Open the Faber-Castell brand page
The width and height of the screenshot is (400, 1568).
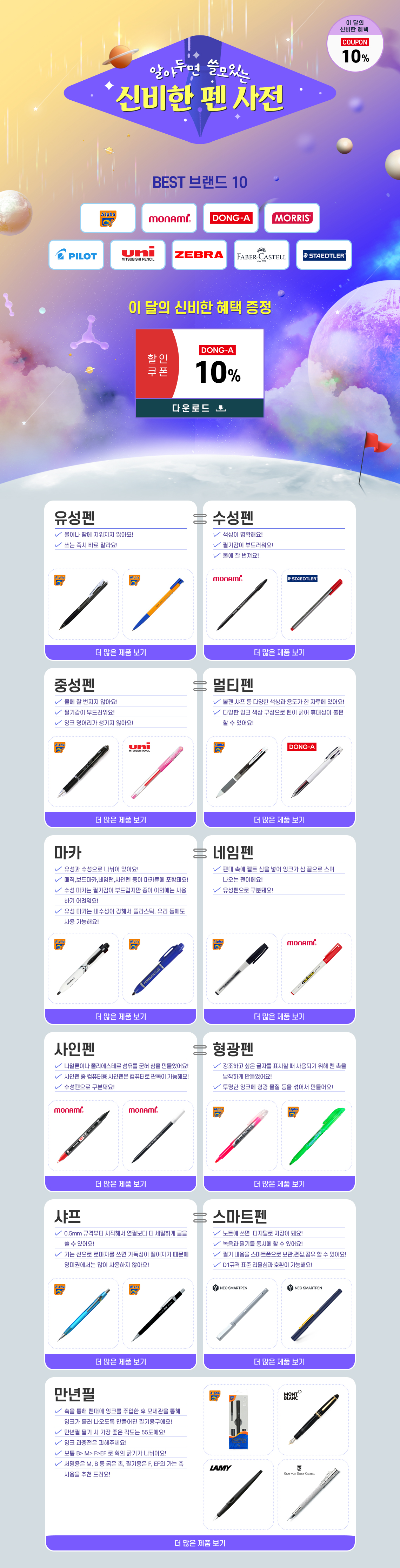261,255
